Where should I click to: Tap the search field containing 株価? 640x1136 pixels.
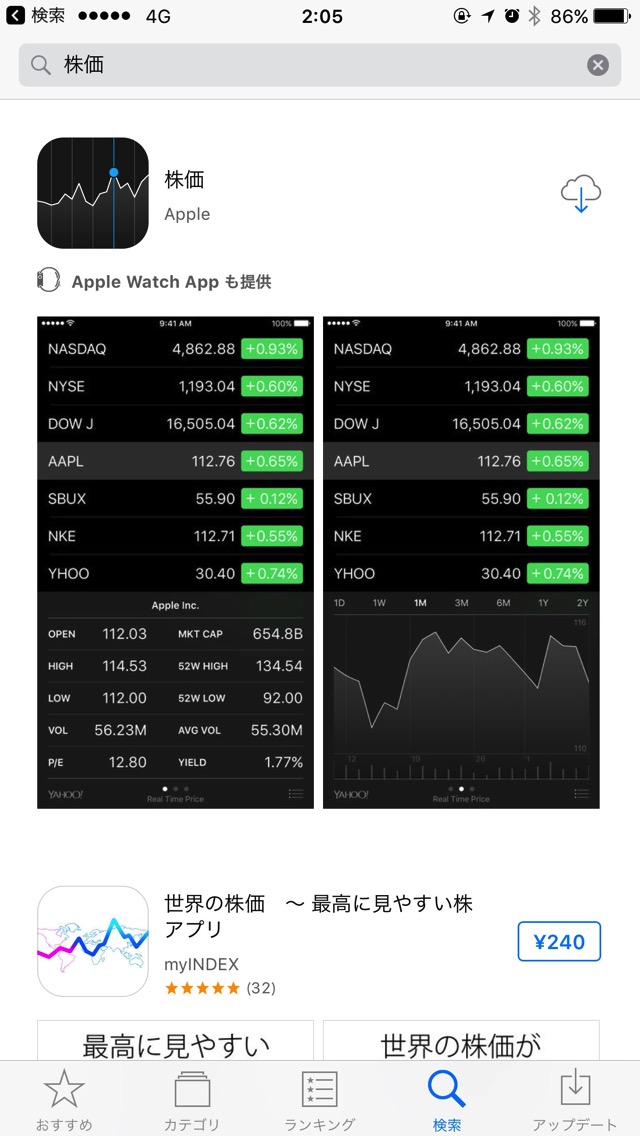click(320, 65)
